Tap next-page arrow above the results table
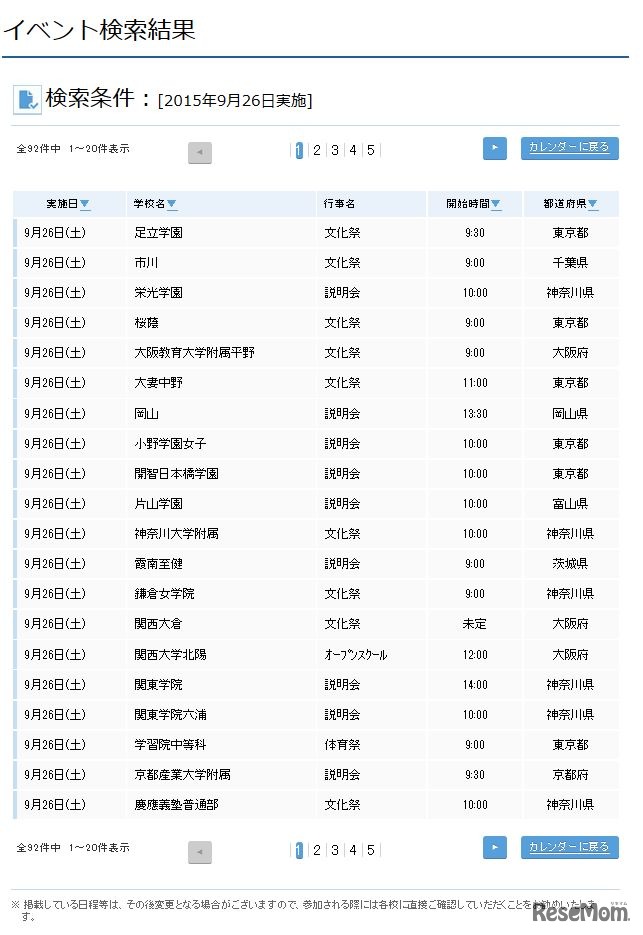 pyautogui.click(x=494, y=148)
